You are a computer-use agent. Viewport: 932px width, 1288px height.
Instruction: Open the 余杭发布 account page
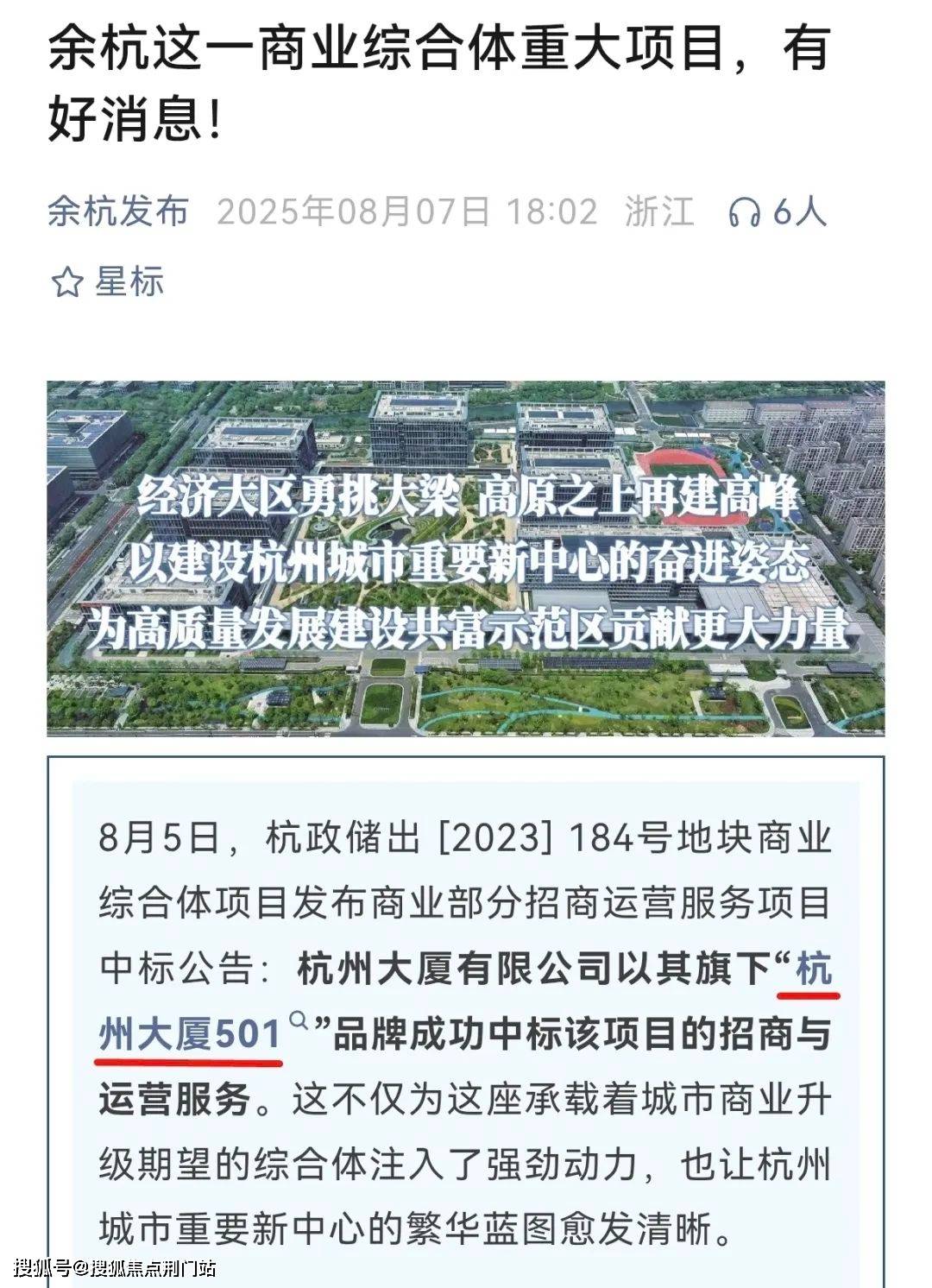pyautogui.click(x=118, y=212)
